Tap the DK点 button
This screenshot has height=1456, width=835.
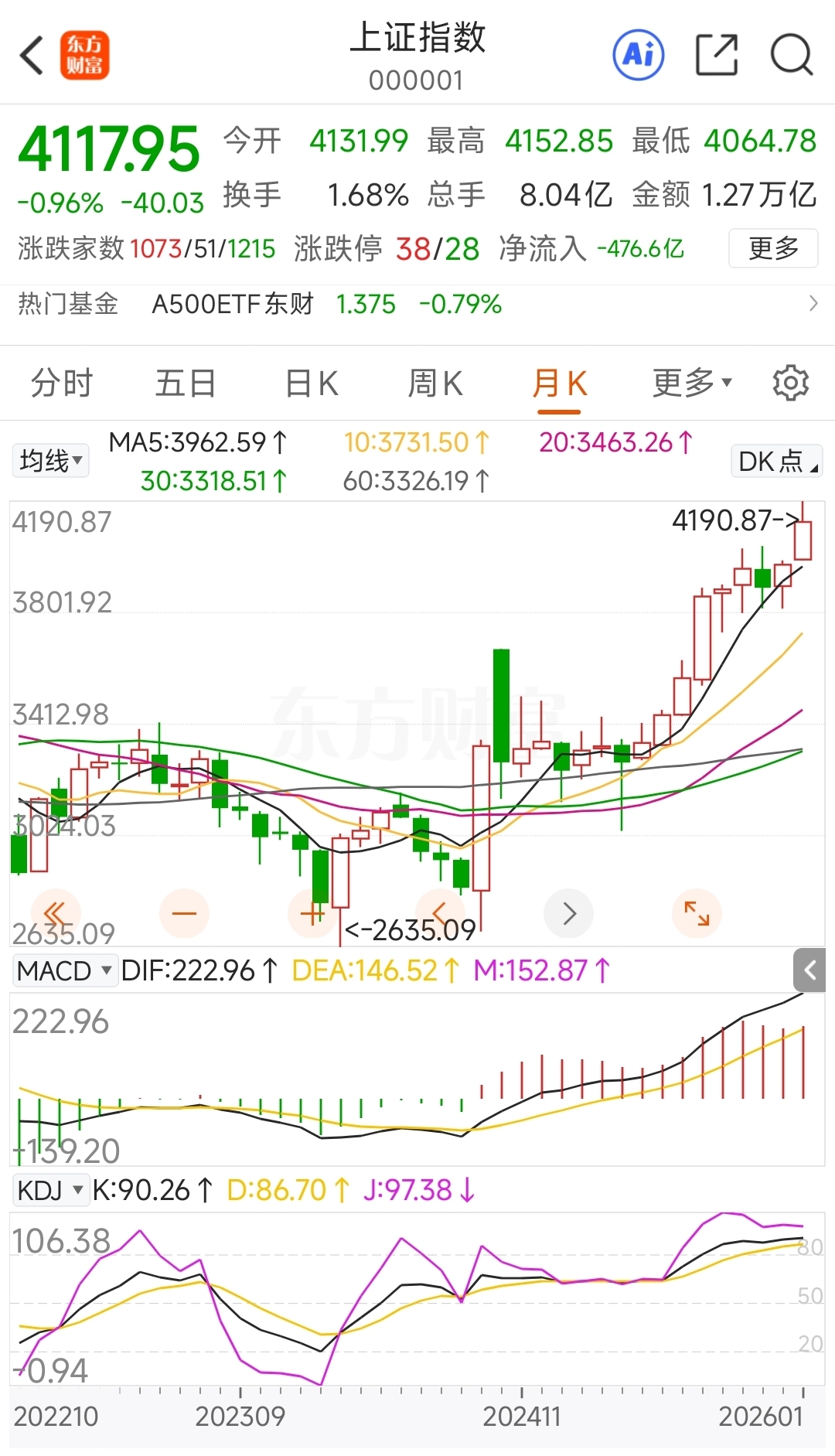point(777,462)
